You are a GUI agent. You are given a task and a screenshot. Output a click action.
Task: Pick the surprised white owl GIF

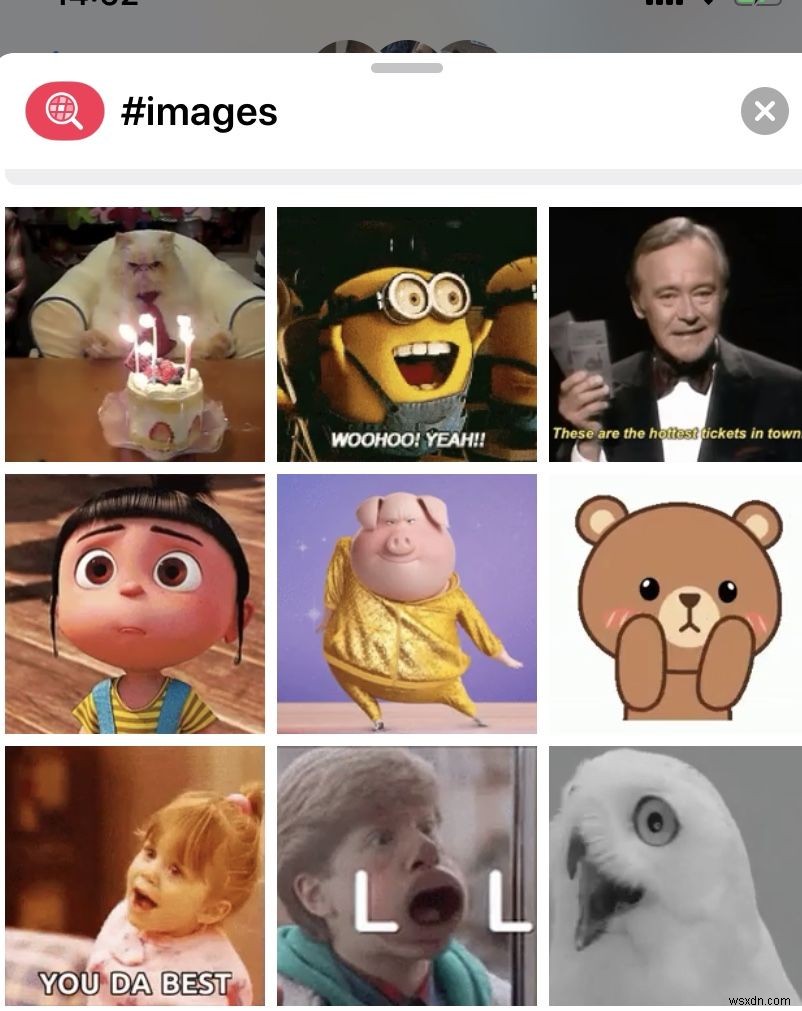tap(675, 875)
